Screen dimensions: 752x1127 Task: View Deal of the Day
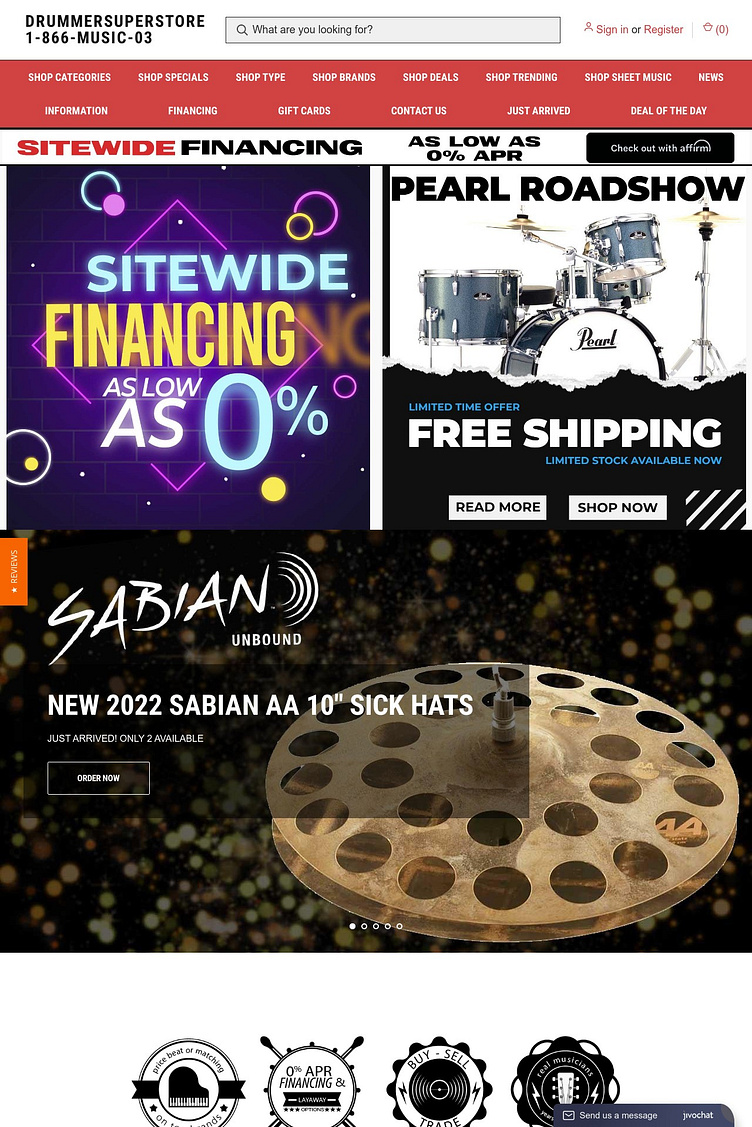(668, 111)
